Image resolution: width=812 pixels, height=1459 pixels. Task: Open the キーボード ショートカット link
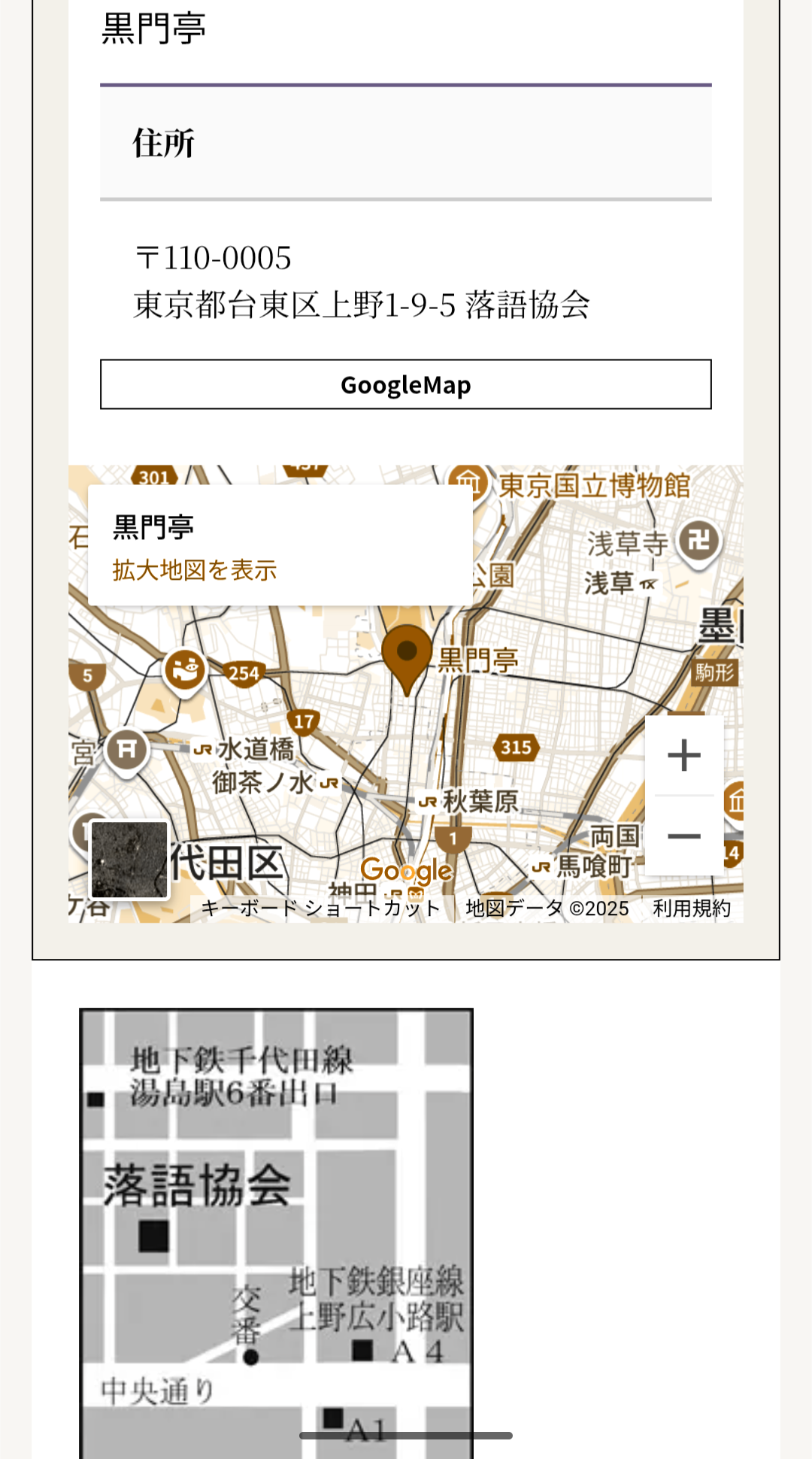pos(320,908)
